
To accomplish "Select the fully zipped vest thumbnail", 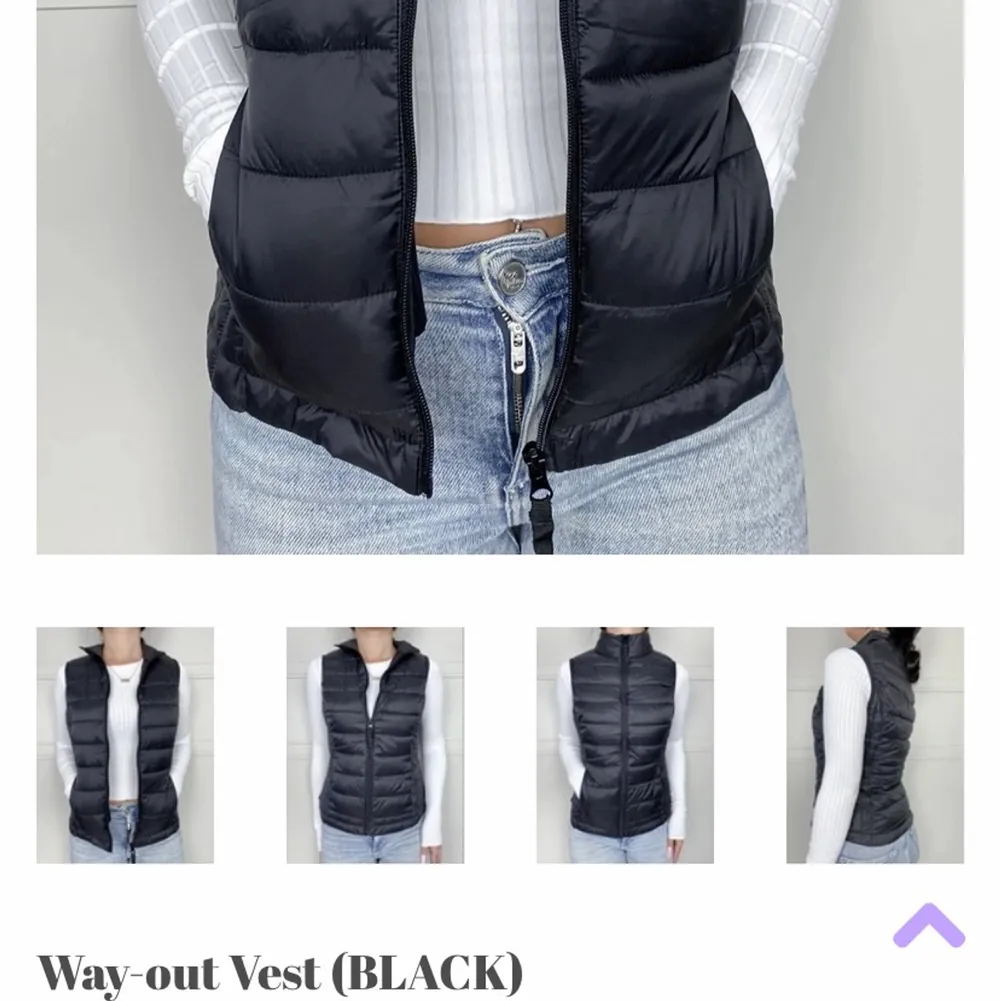I will pos(625,745).
